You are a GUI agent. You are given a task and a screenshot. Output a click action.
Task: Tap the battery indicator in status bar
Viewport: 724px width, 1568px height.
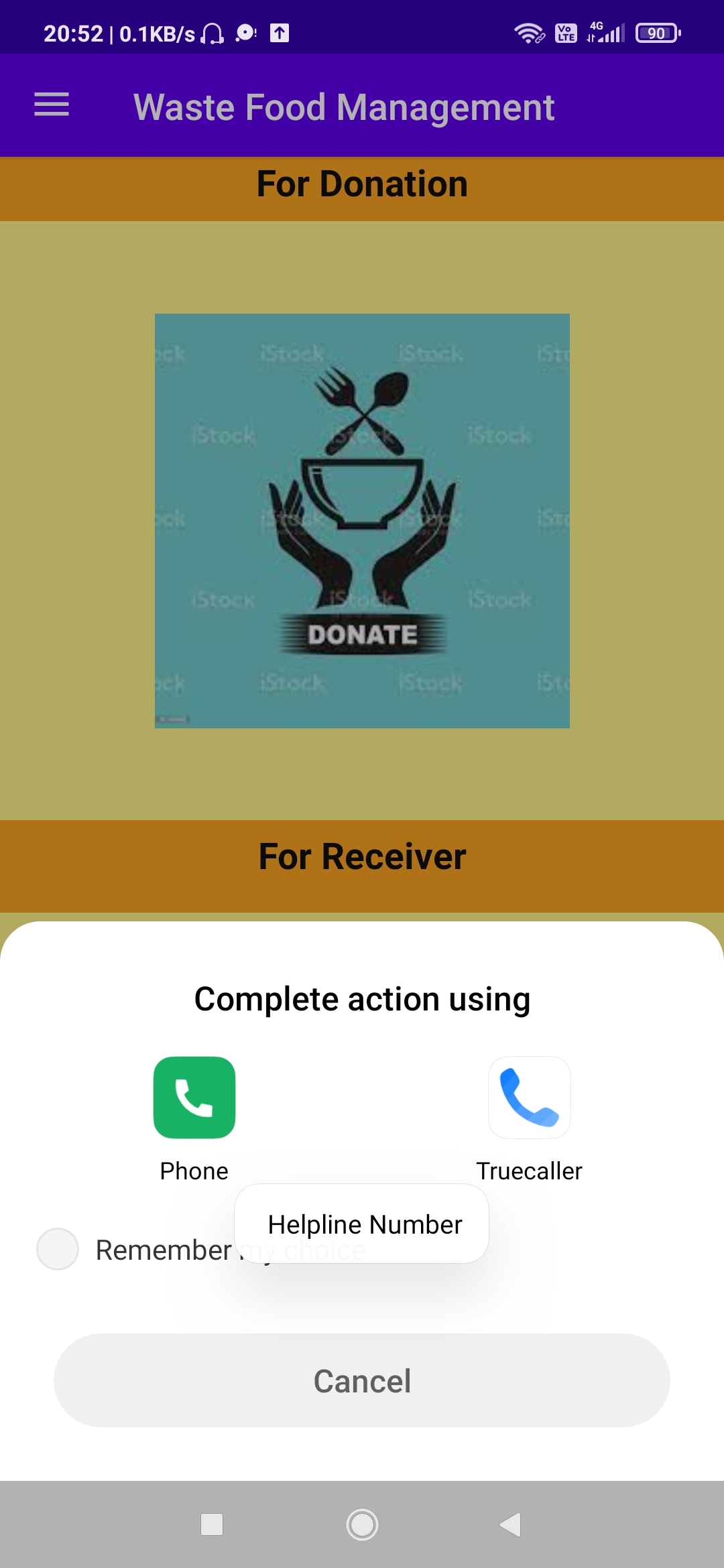pyautogui.click(x=656, y=33)
